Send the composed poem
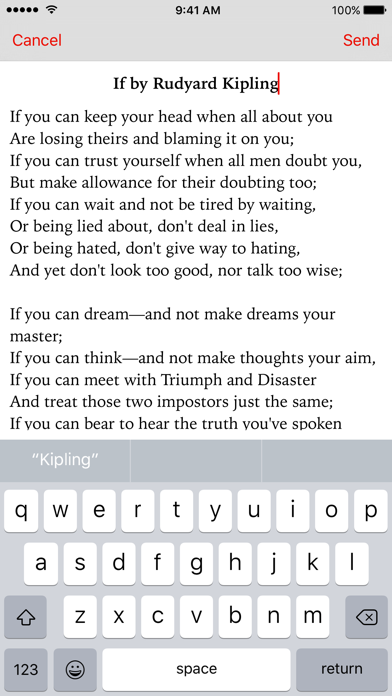The width and height of the screenshot is (392, 696). pyautogui.click(x=361, y=40)
